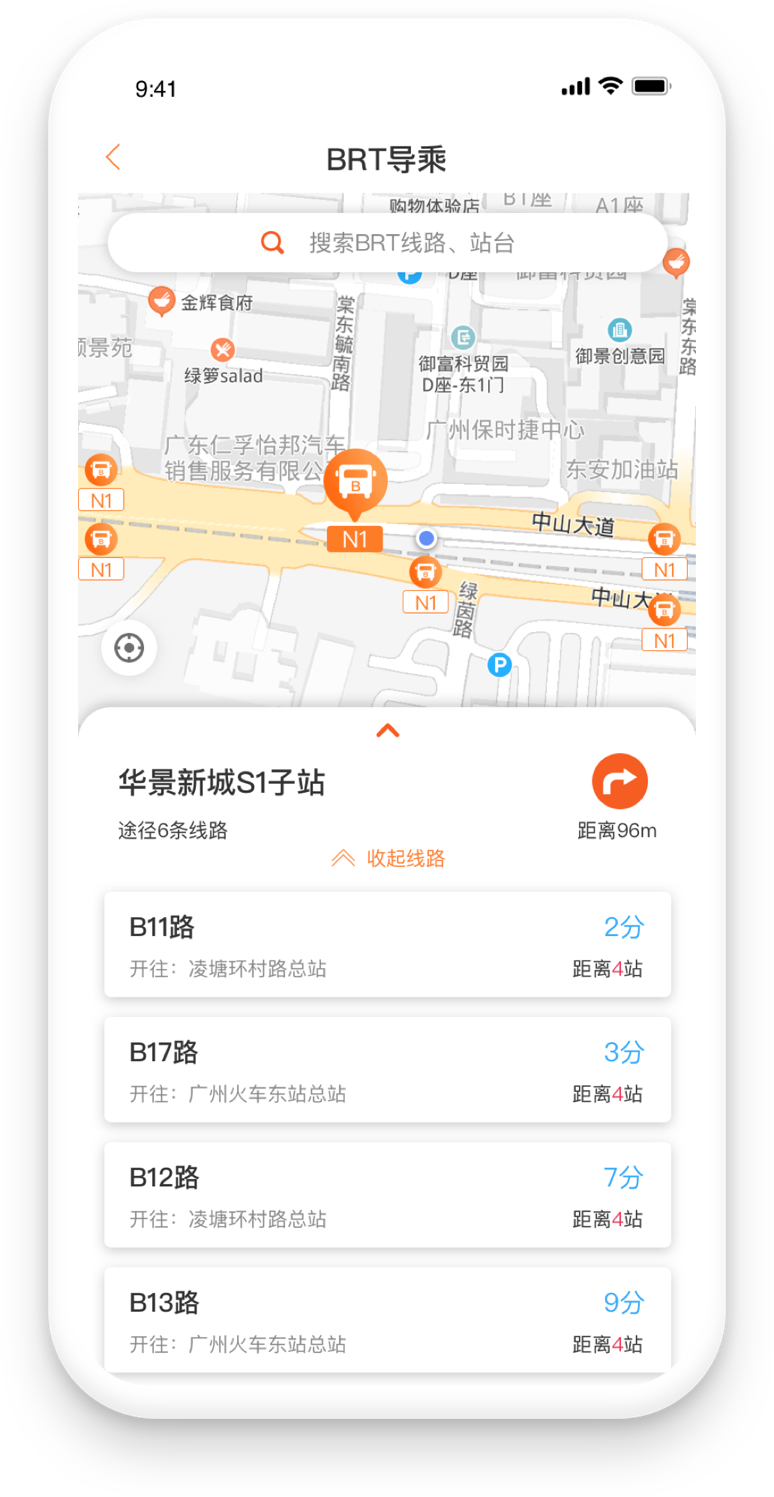Screen dimensions: 774x1497
Task: Collapse routes via 收起线路
Action: [388, 858]
